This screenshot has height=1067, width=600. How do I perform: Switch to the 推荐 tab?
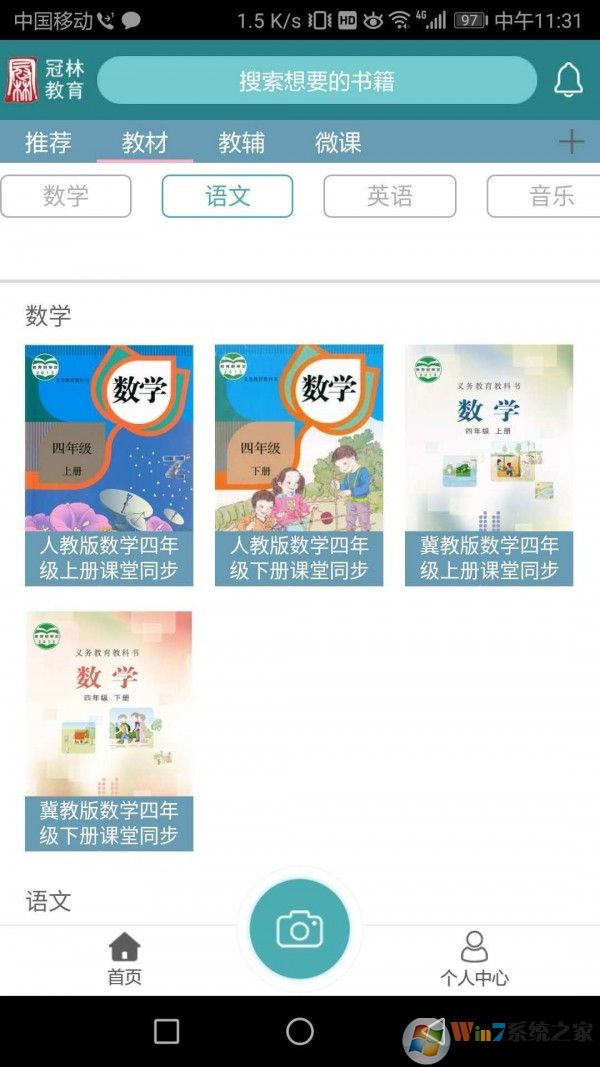pyautogui.click(x=48, y=142)
